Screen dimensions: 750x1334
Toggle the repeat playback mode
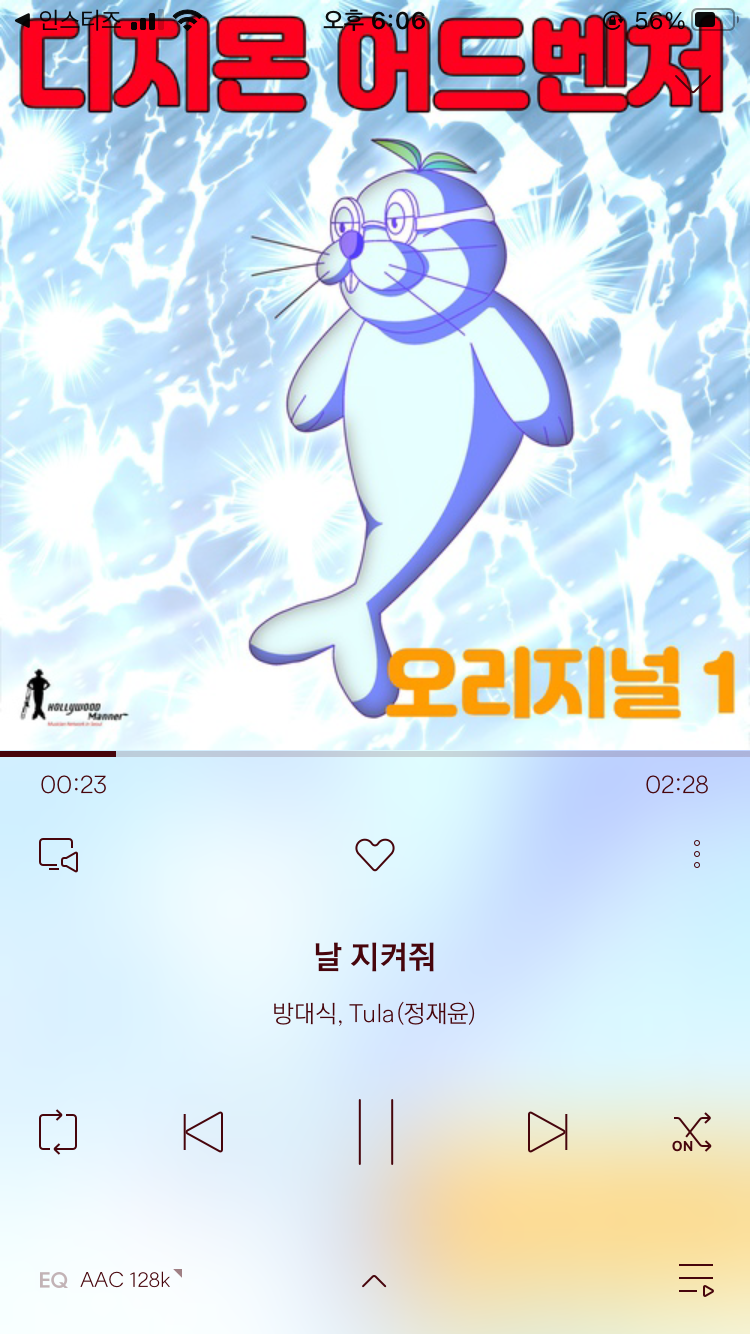pyautogui.click(x=59, y=1132)
